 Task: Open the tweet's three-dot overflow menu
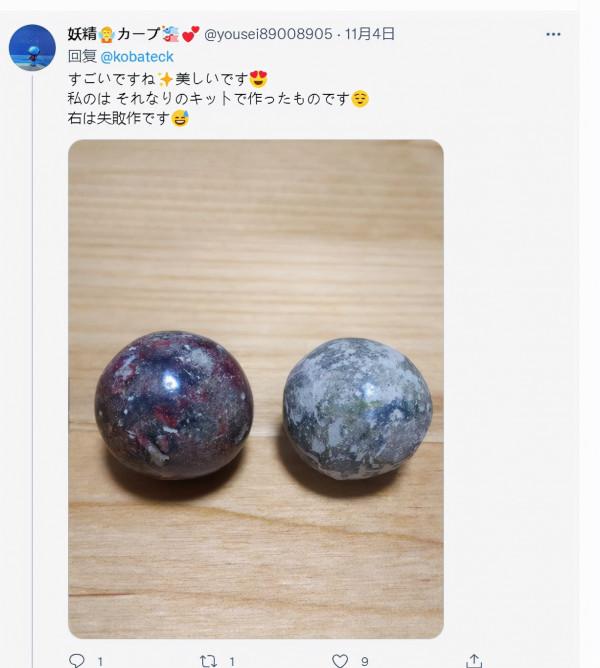tap(553, 34)
